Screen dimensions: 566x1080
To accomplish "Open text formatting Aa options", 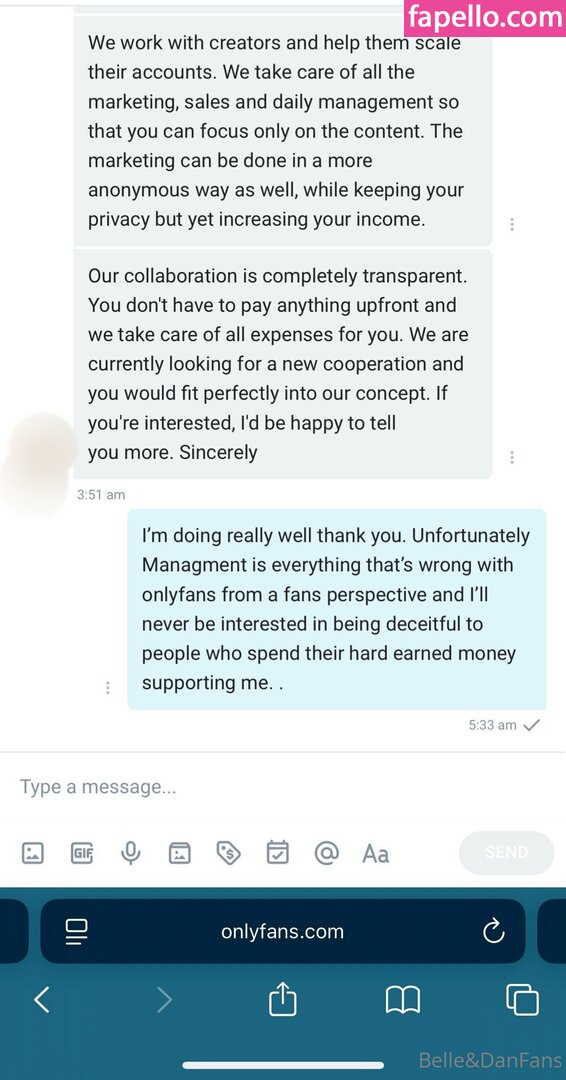I will click(375, 854).
